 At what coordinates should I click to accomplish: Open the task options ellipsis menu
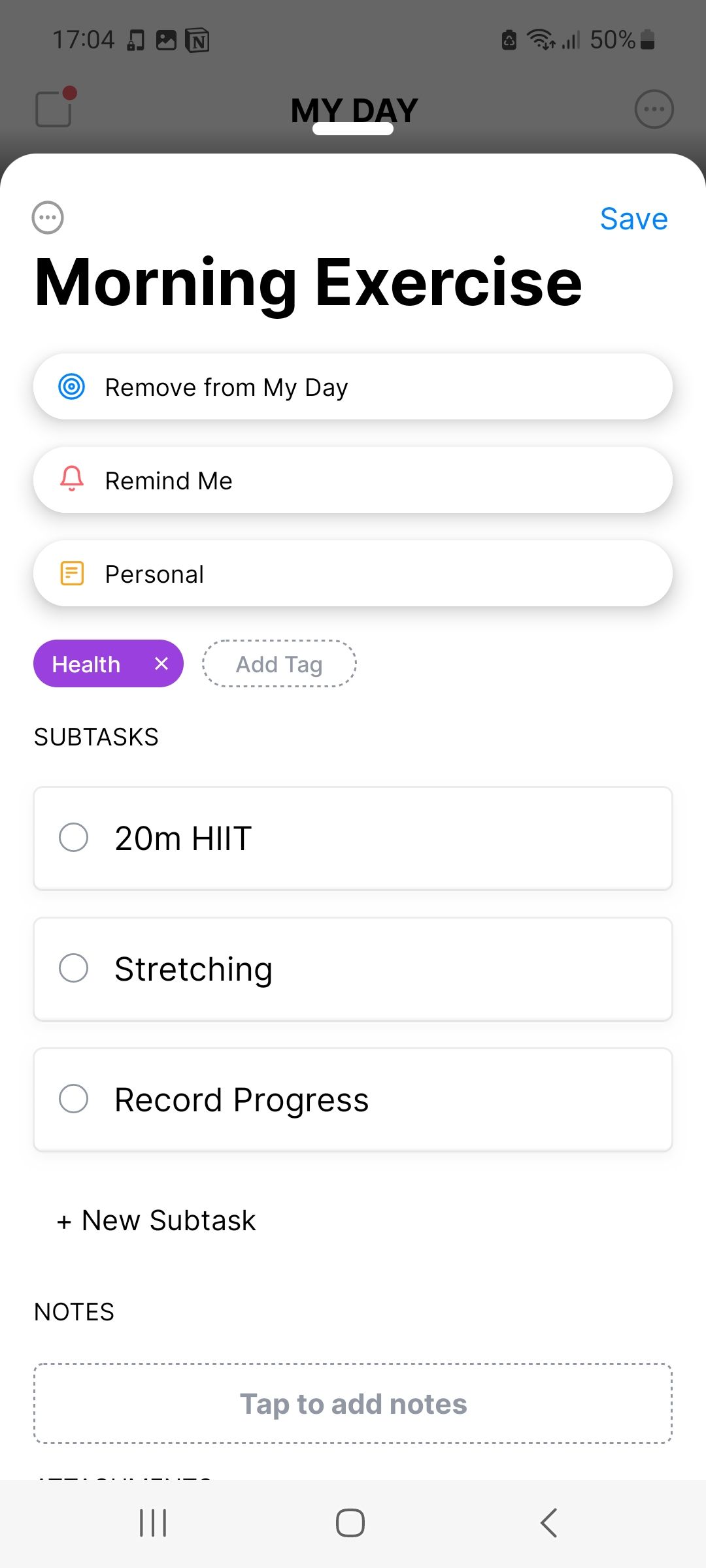tap(48, 218)
